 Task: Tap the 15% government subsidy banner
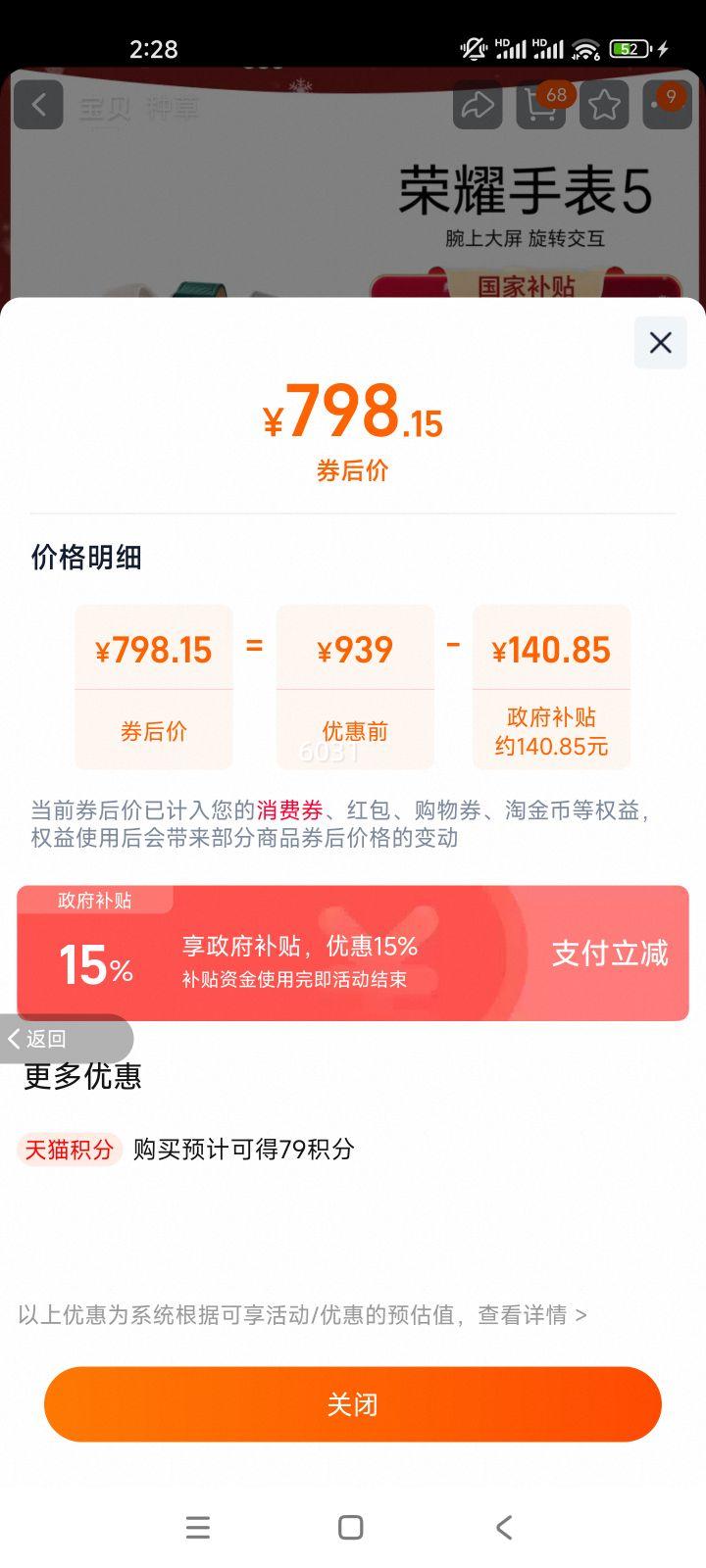coord(294,953)
